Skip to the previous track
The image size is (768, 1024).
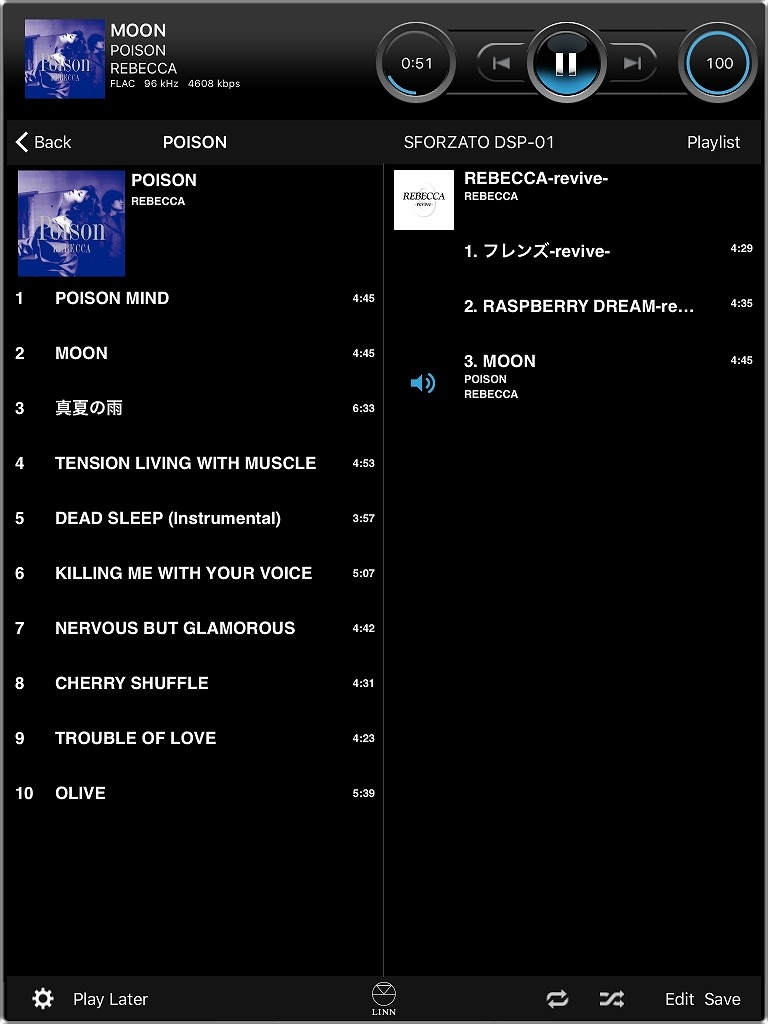502,63
